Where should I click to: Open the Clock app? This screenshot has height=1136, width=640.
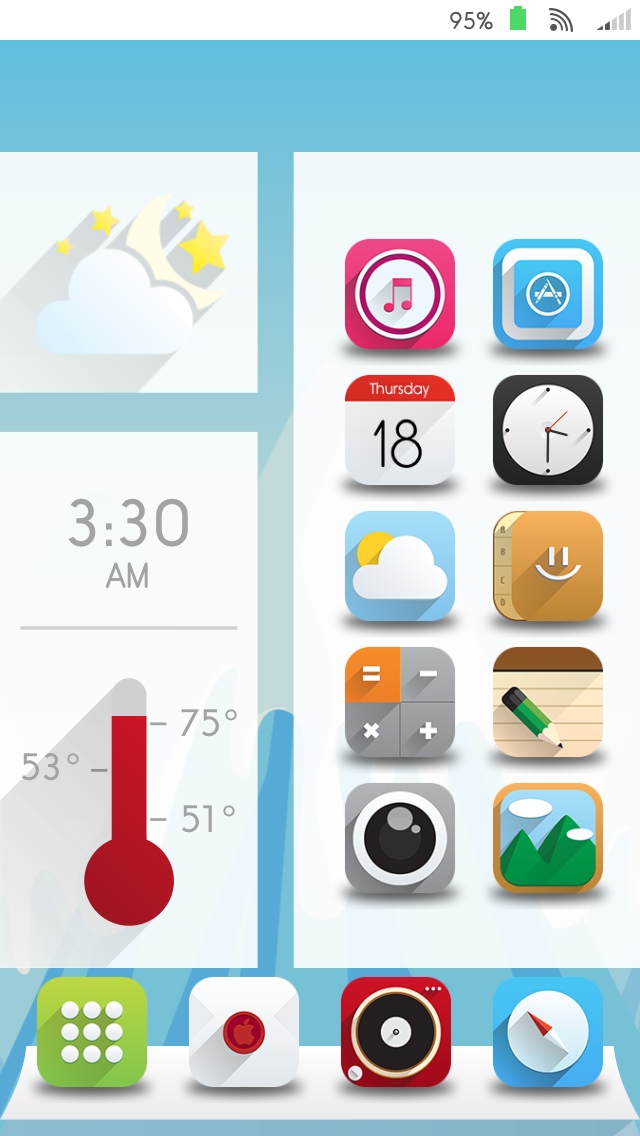[x=547, y=430]
